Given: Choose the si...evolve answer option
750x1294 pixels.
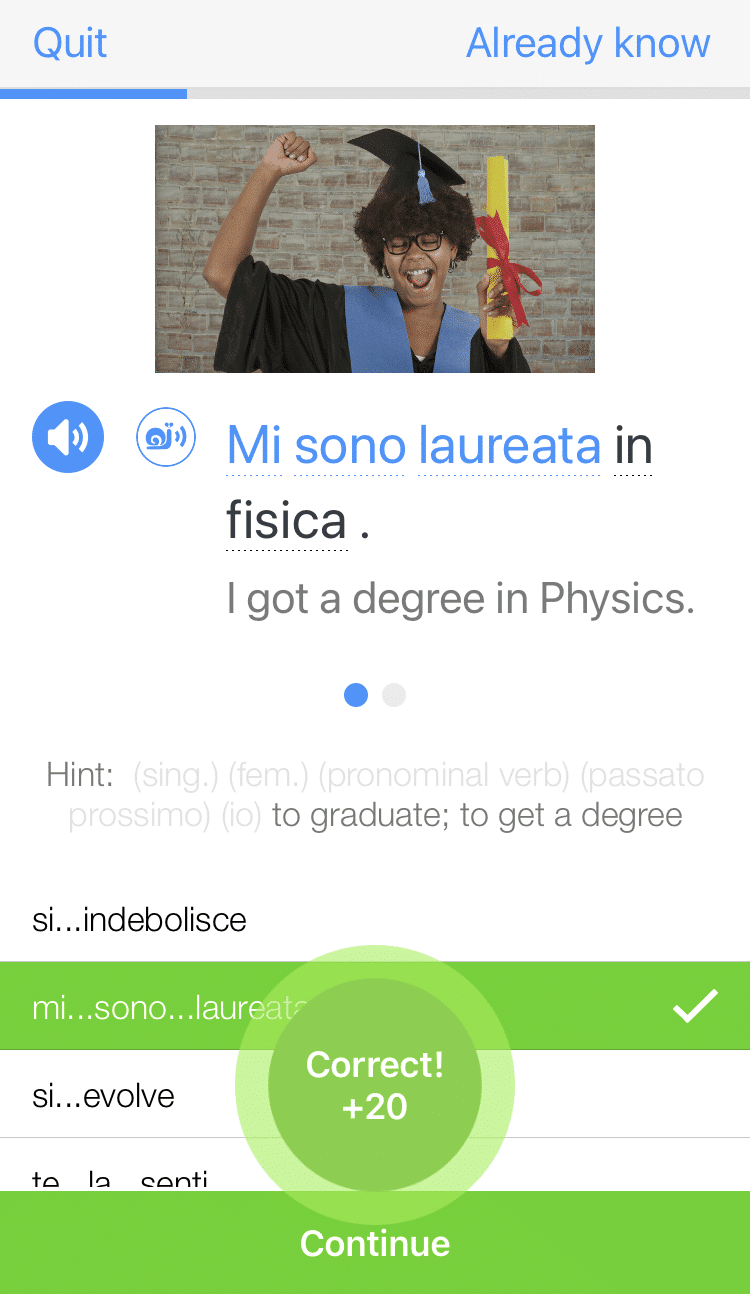Looking at the screenshot, I should pos(104,1095).
